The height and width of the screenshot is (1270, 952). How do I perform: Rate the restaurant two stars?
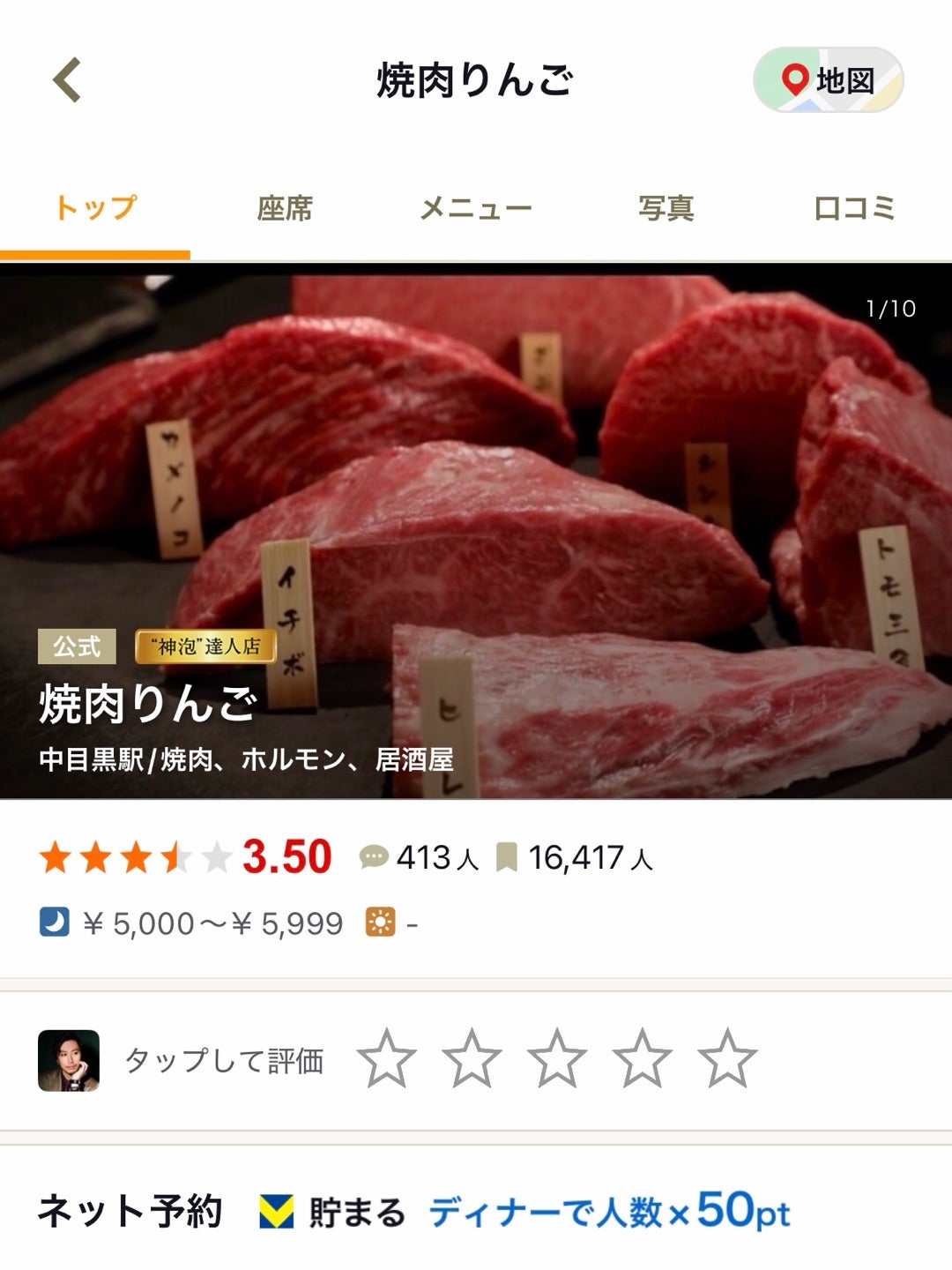pyautogui.click(x=472, y=1059)
